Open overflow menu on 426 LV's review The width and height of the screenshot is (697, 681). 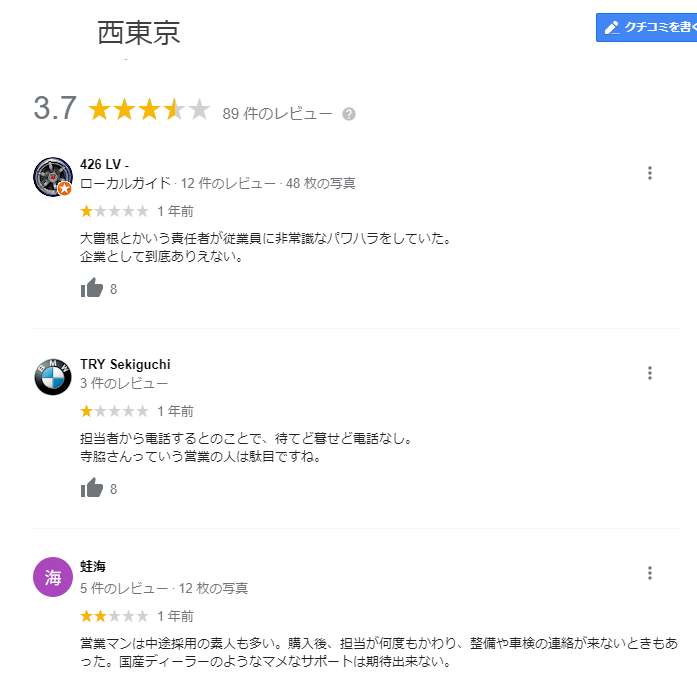pyautogui.click(x=650, y=173)
